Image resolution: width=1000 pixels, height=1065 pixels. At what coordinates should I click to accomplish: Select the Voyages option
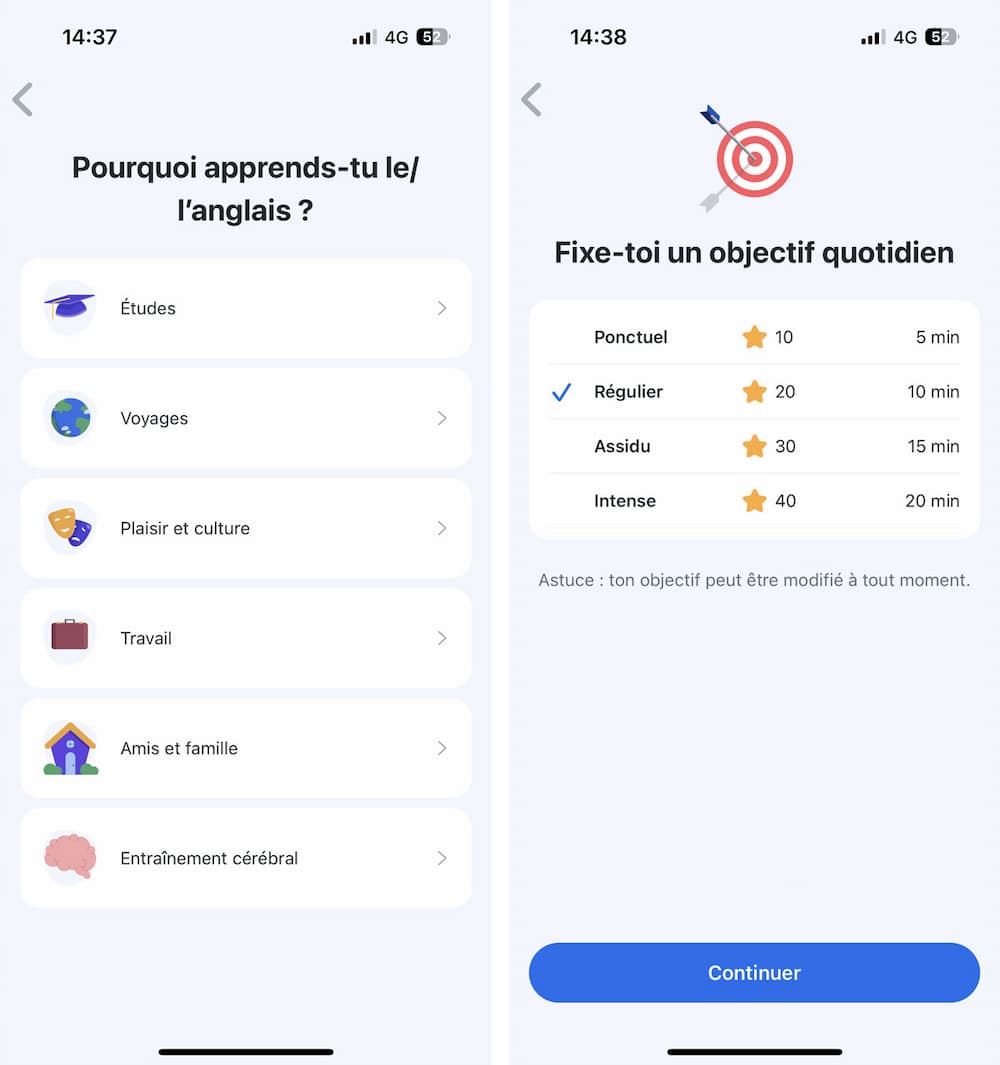tap(245, 418)
